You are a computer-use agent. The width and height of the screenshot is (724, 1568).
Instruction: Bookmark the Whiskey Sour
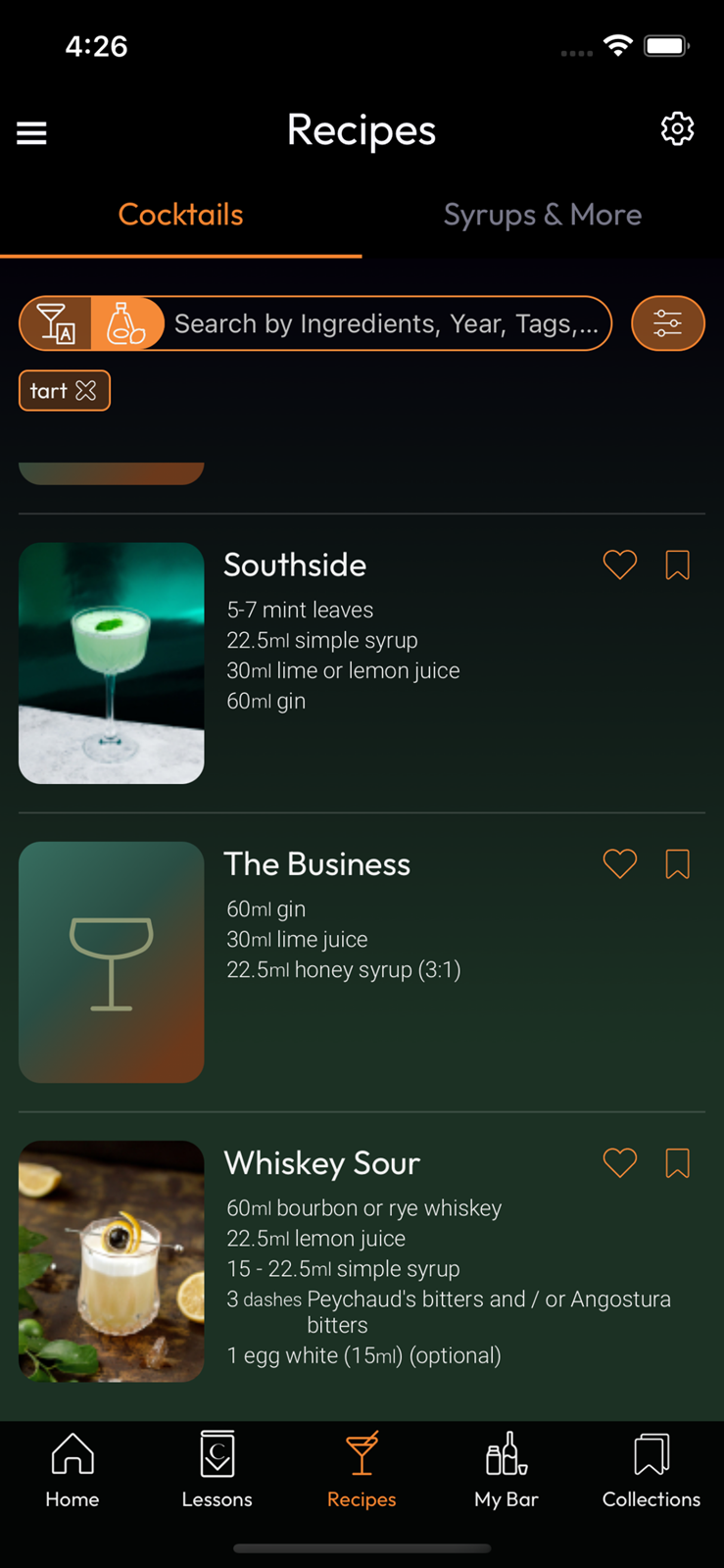click(677, 1162)
